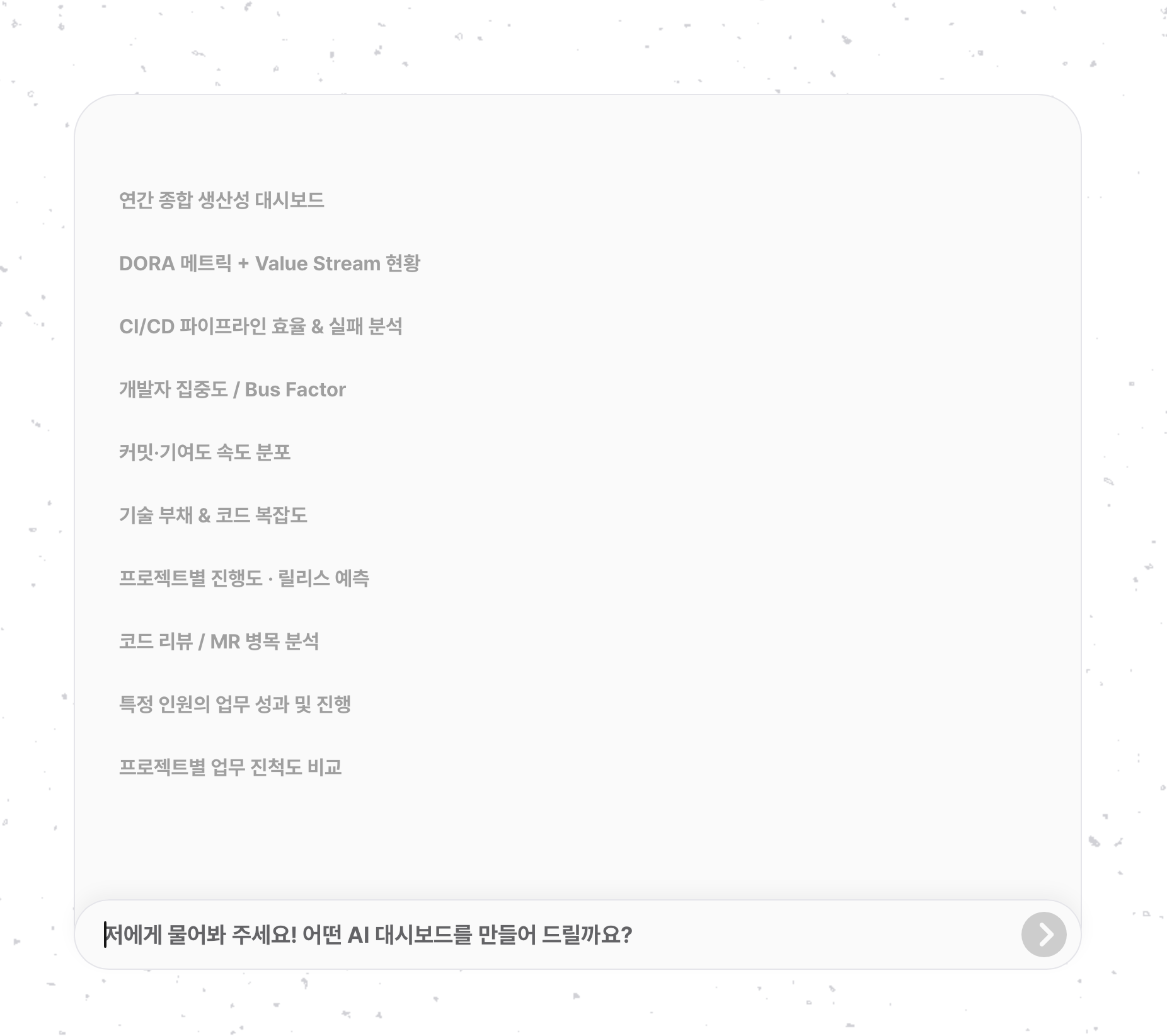Pick 개발자 집중도 / Bus Factor suggestion
This screenshot has width=1167, height=1036.
point(232,389)
